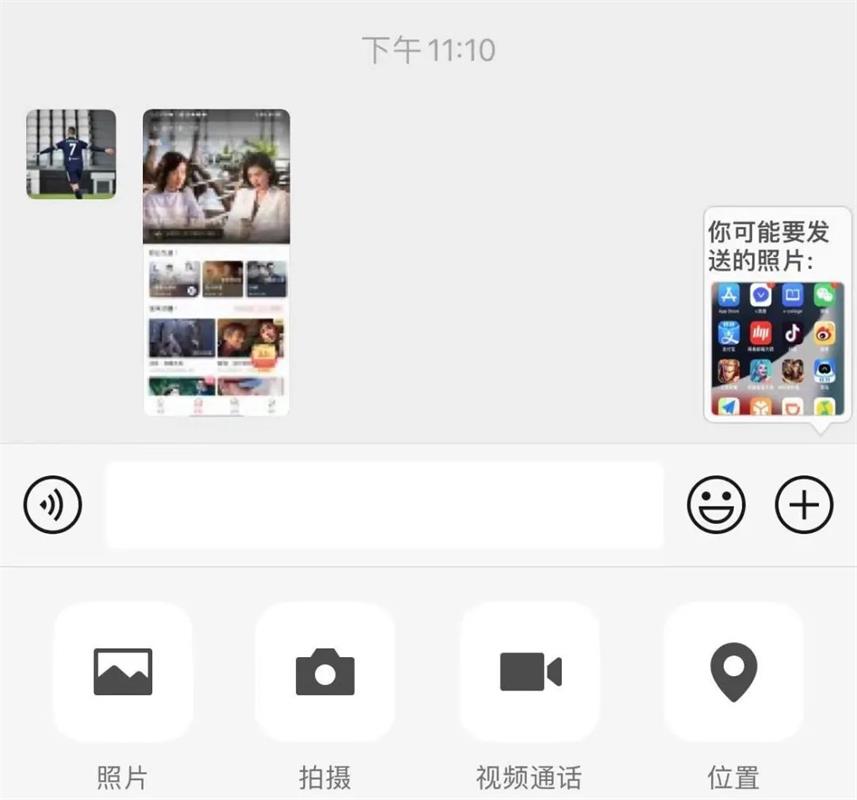
Task: Open the received screenshot image in chat
Action: (217, 262)
